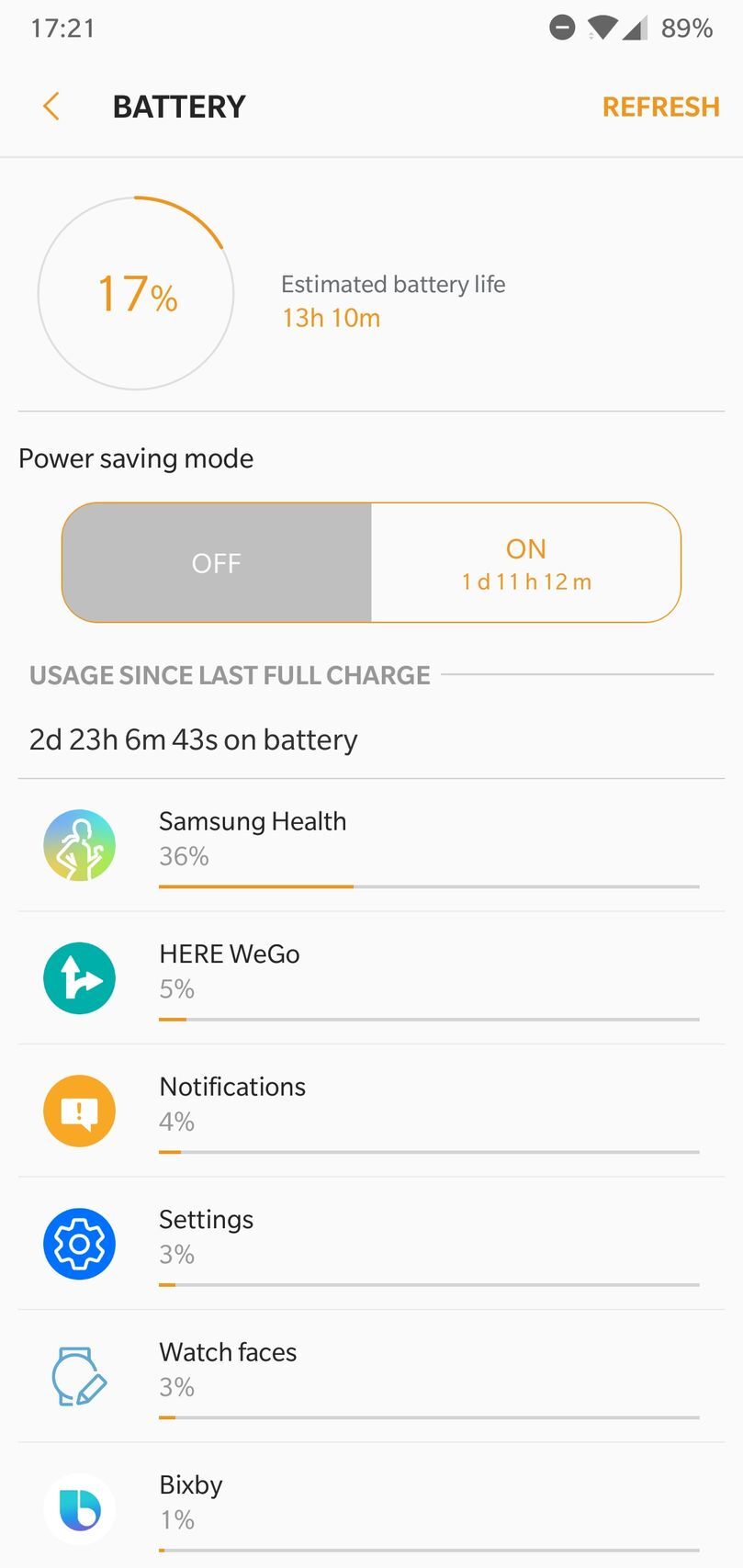This screenshot has height=1568, width=743.
Task: Select the Bixby app icon
Action: pos(79,1507)
